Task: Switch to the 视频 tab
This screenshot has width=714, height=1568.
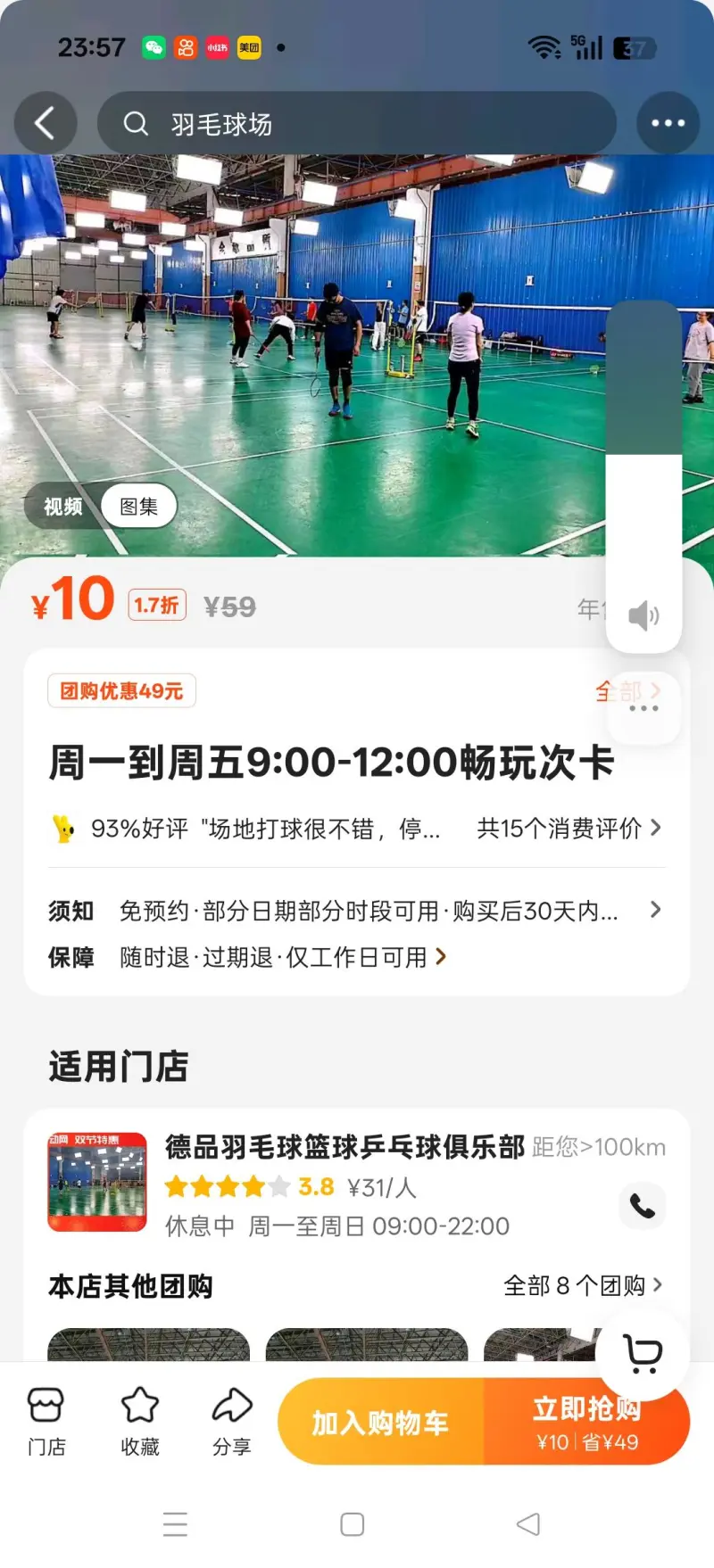Action: click(x=63, y=507)
